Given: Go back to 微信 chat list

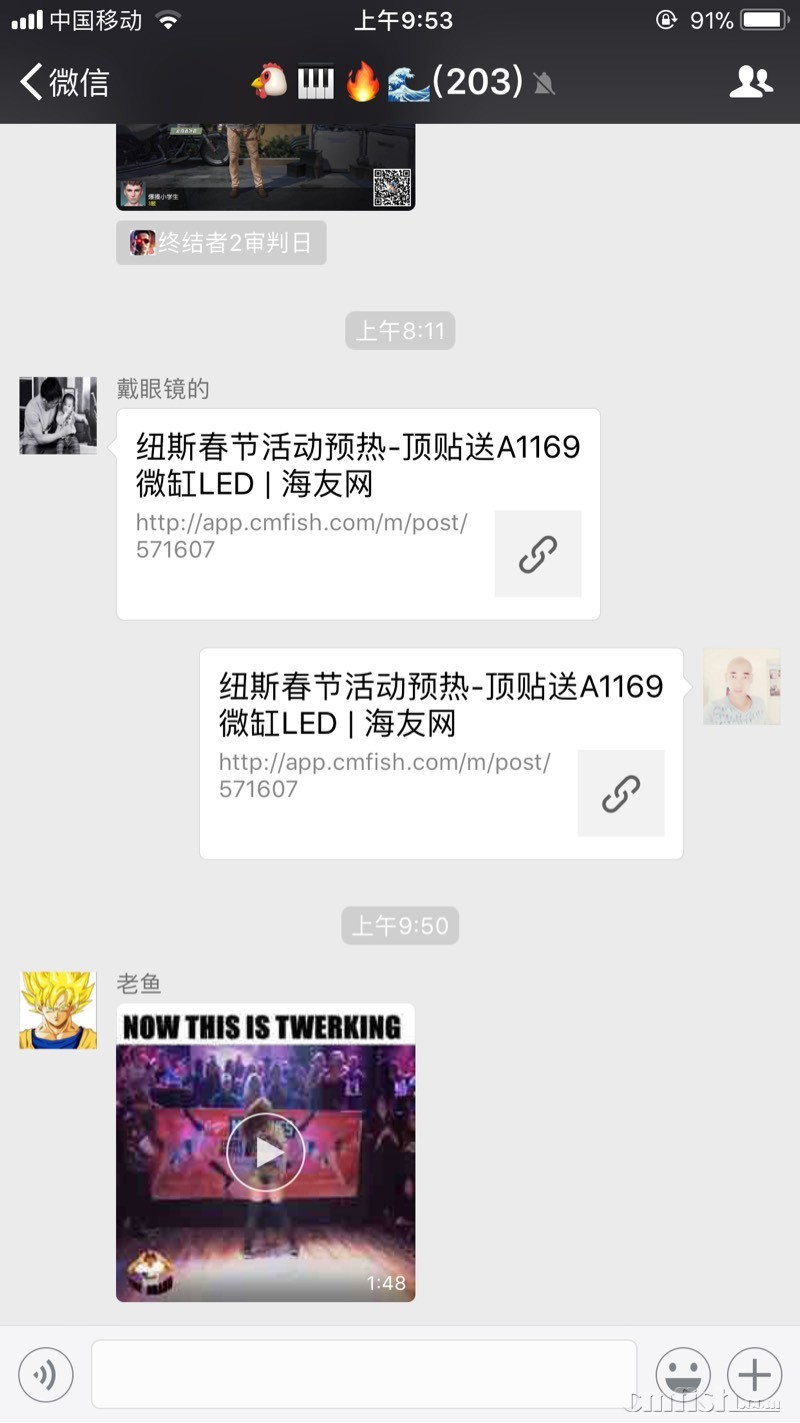Looking at the screenshot, I should (x=65, y=82).
